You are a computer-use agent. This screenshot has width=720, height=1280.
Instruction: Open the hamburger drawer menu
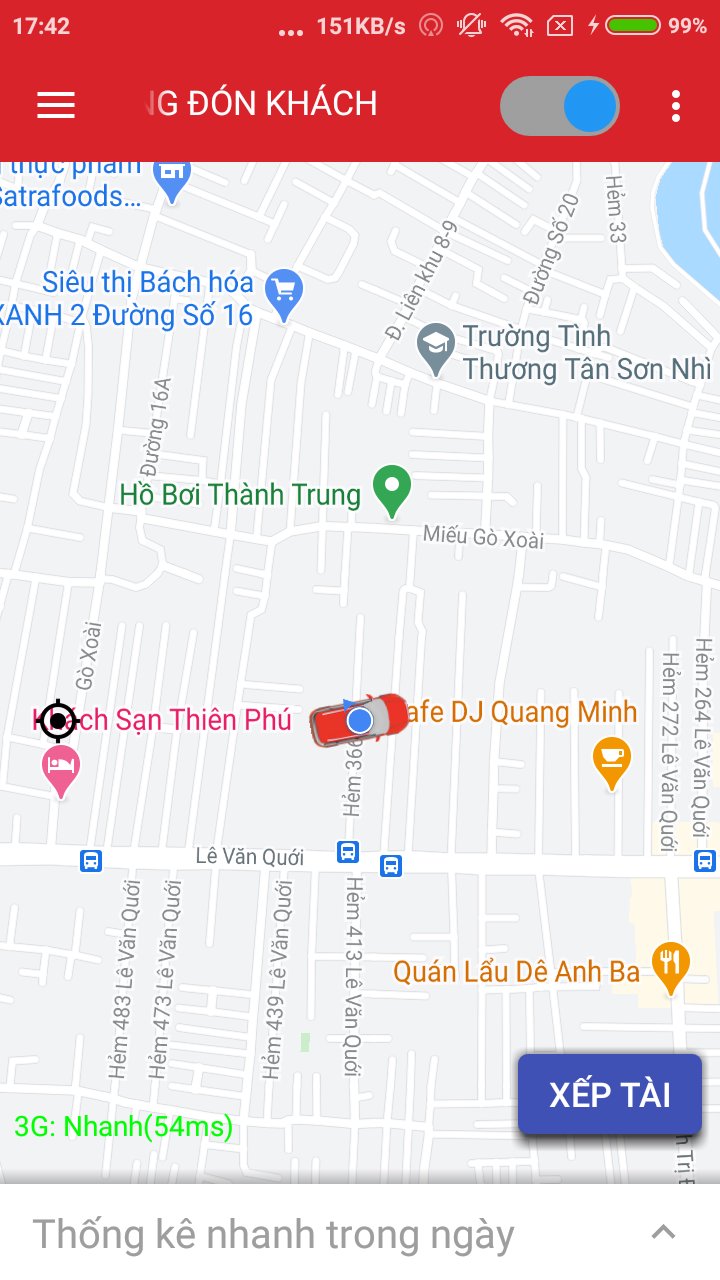pyautogui.click(x=56, y=105)
